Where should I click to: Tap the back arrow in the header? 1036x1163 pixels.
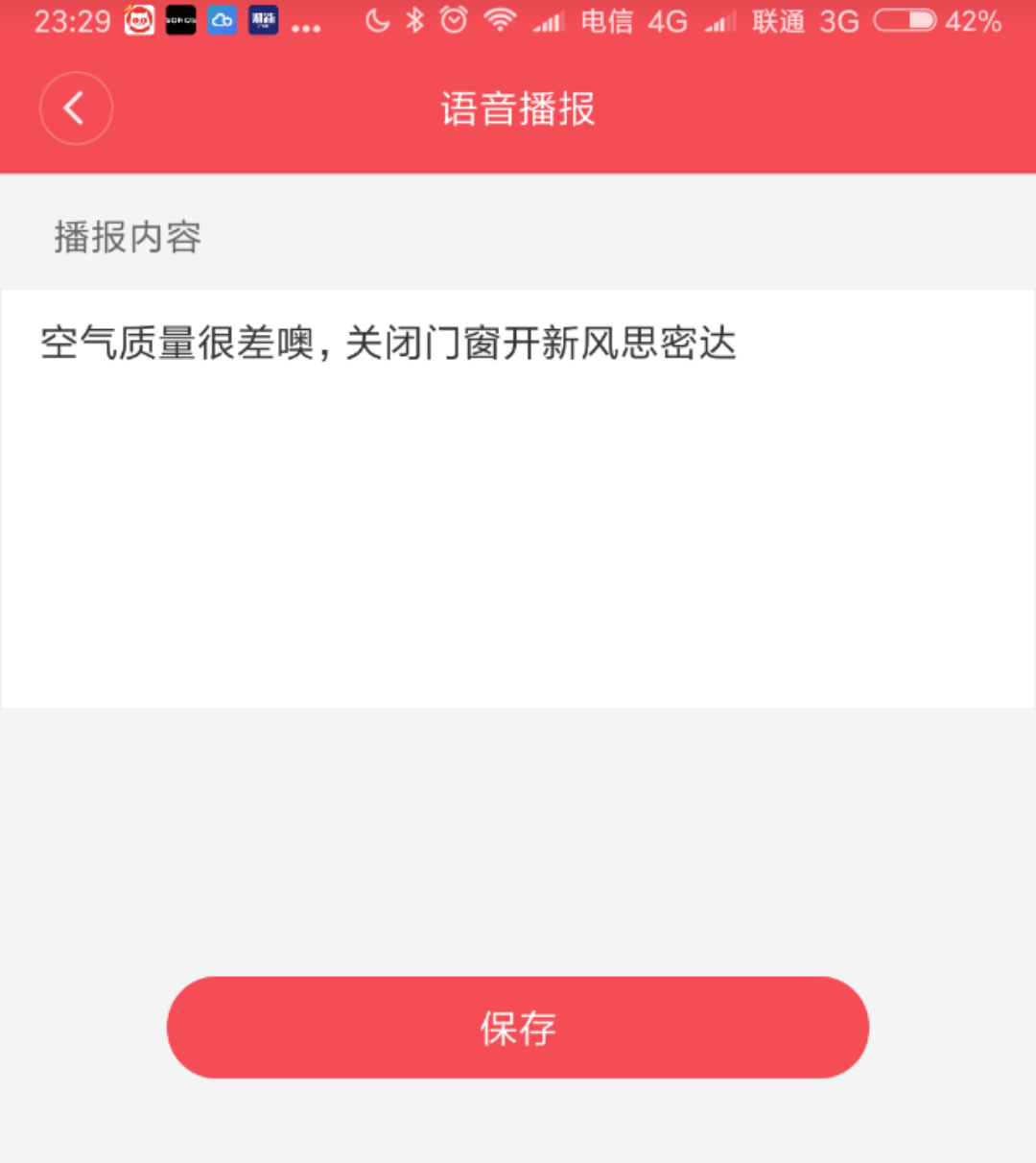[76, 108]
